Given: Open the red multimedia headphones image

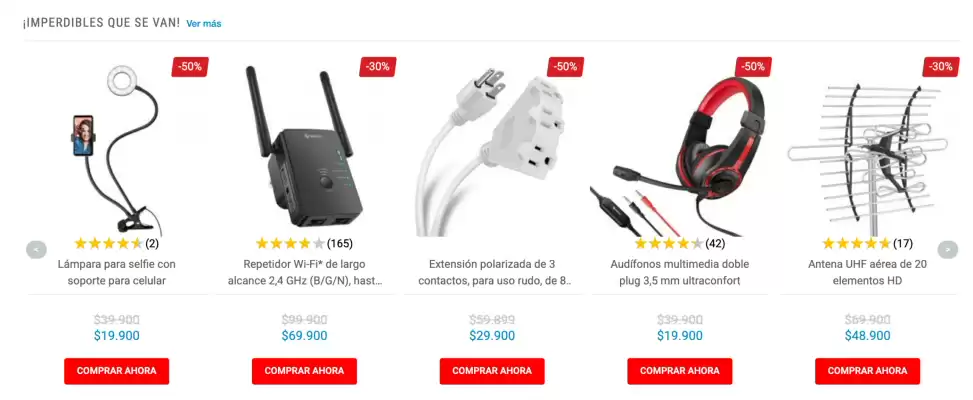Looking at the screenshot, I should point(680,150).
